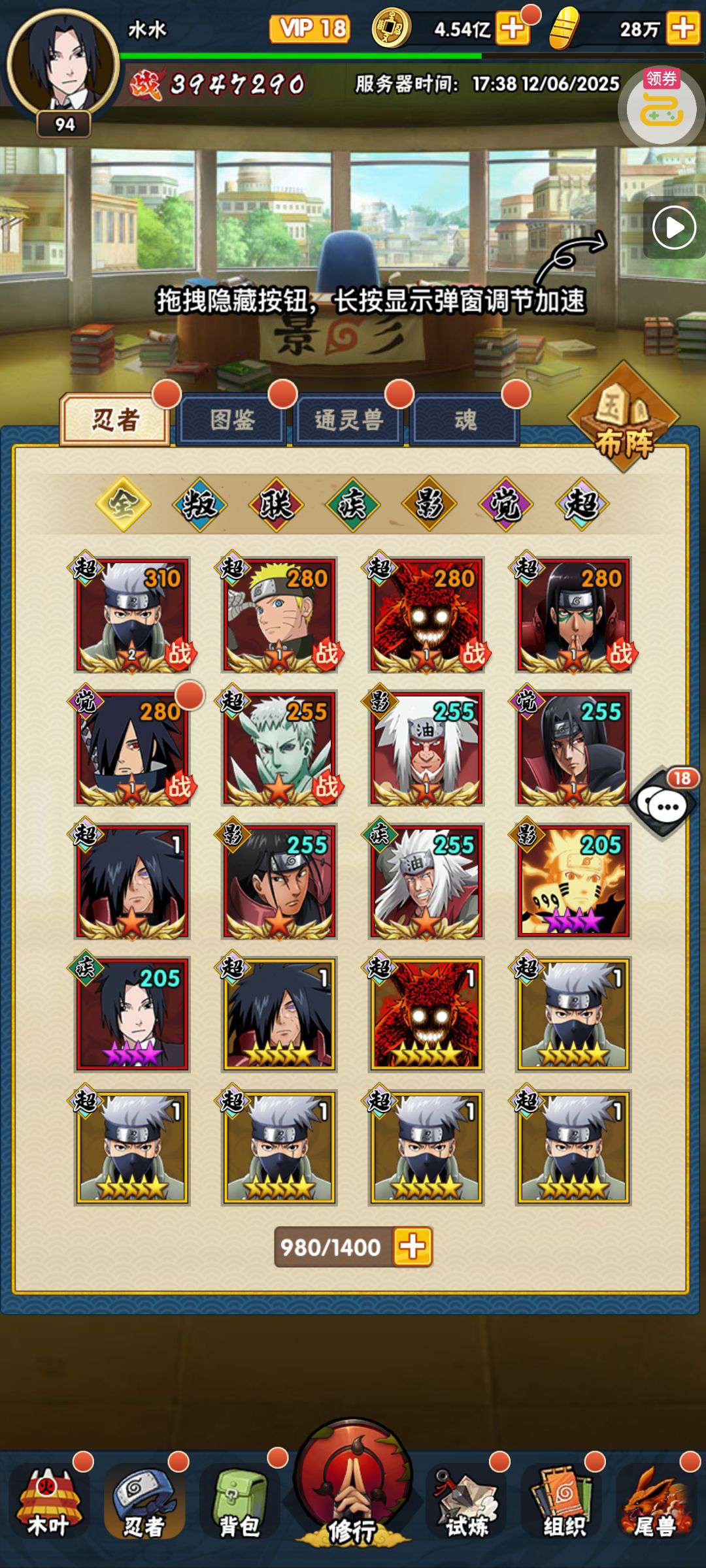Image resolution: width=706 pixels, height=1568 pixels.
Task: Open the chat bubble with 18 messages
Action: tap(664, 805)
